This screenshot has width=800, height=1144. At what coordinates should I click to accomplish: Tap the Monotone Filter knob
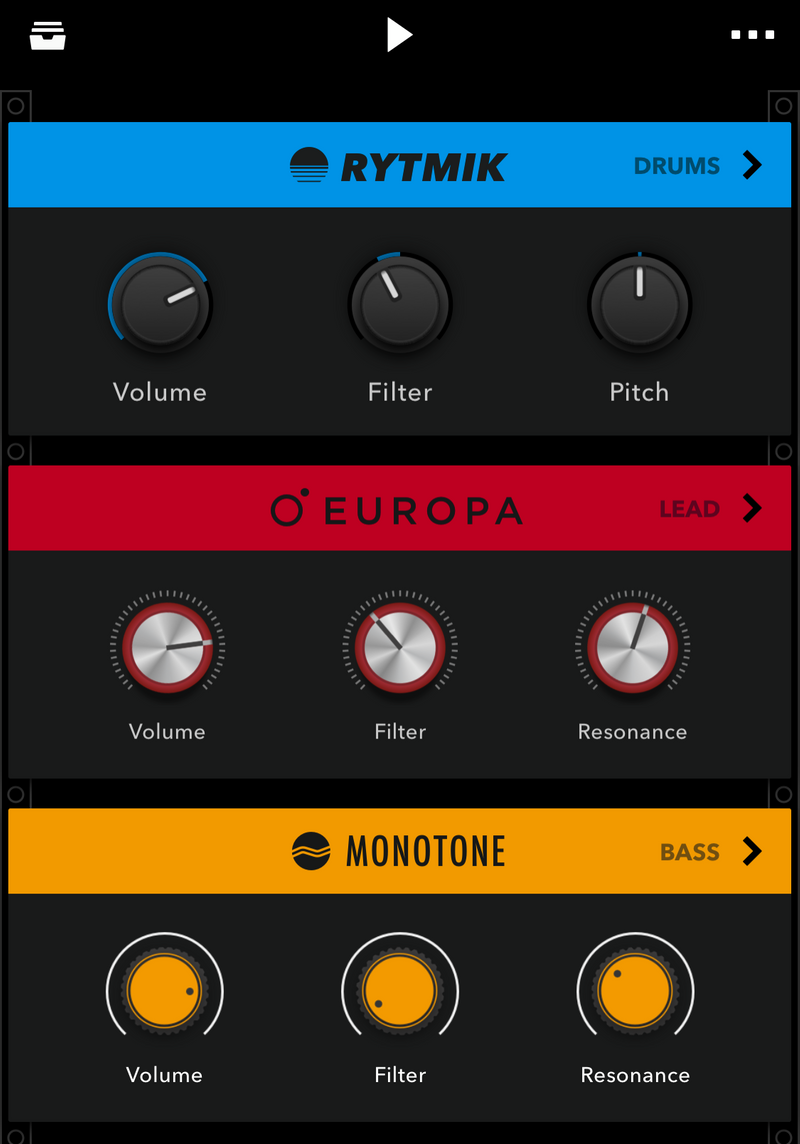(400, 992)
